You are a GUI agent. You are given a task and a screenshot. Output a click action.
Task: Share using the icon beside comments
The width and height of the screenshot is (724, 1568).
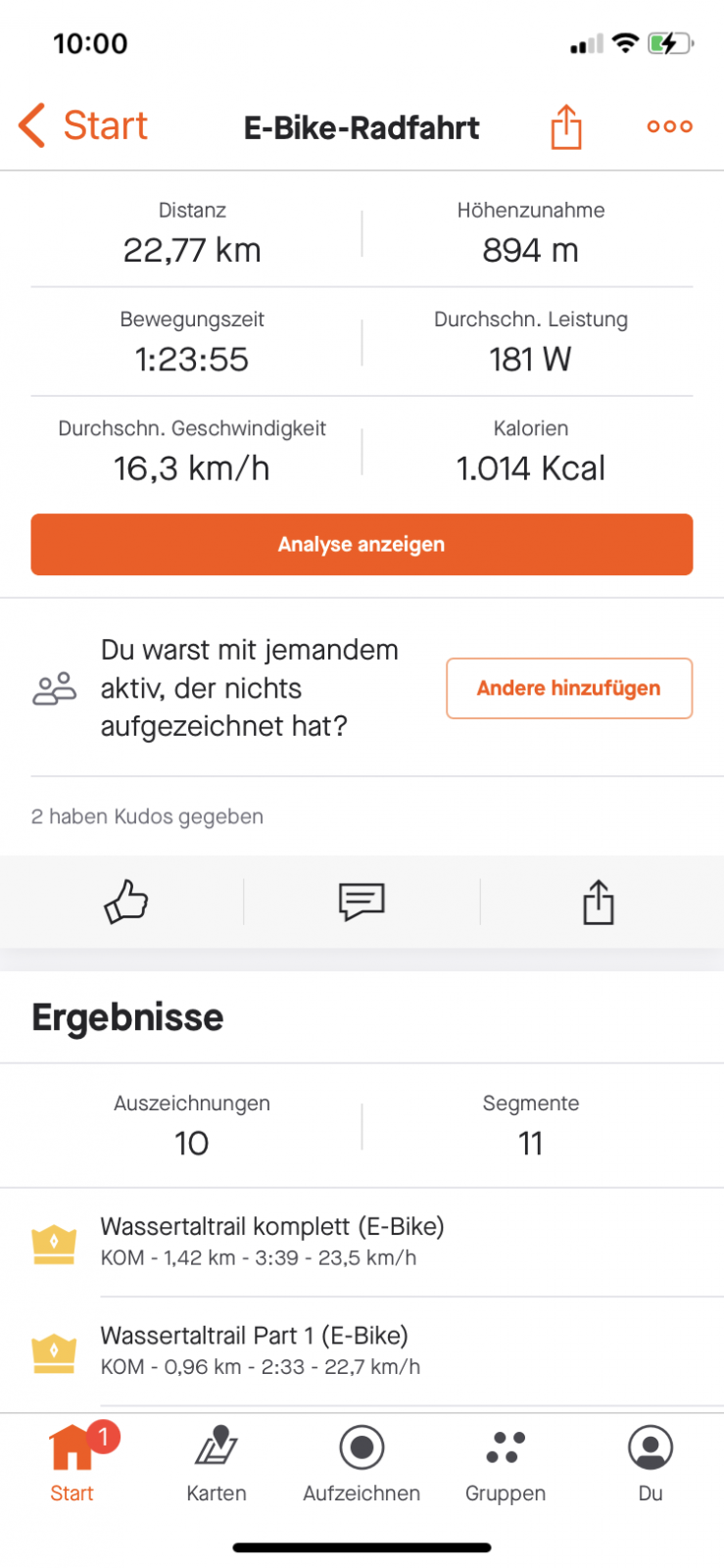pyautogui.click(x=598, y=902)
